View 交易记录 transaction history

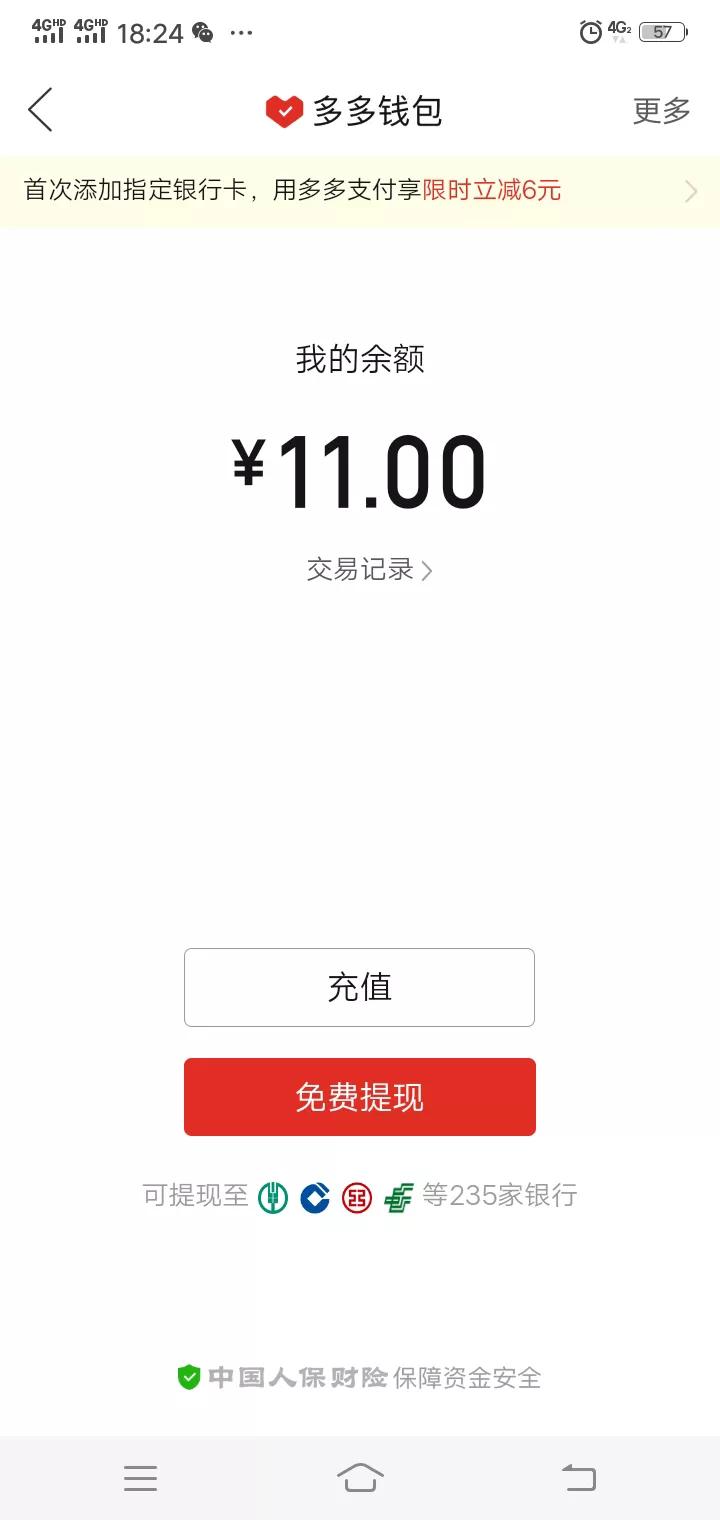click(x=368, y=570)
